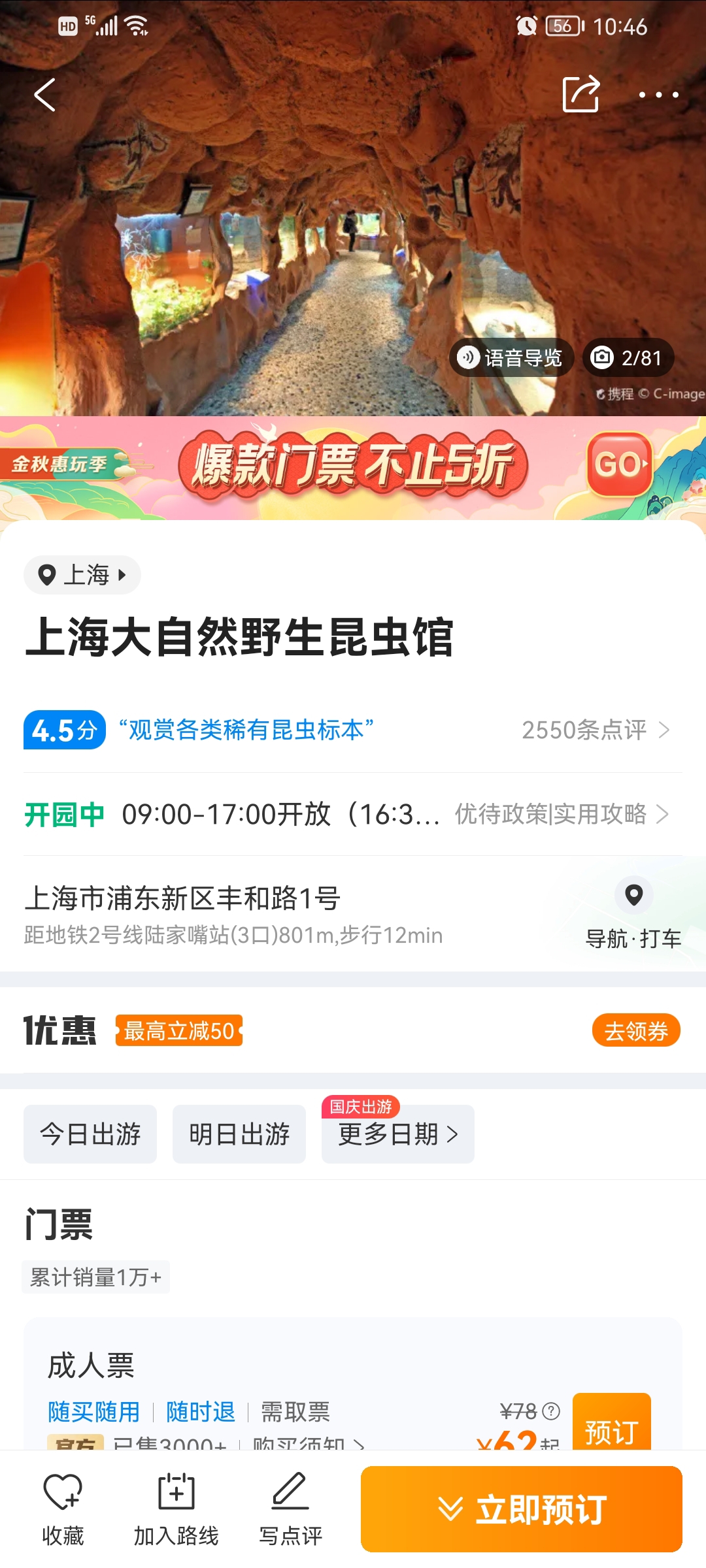Viewport: 706px width, 1568px height.
Task: Go back using the top-left arrow
Action: [44, 95]
